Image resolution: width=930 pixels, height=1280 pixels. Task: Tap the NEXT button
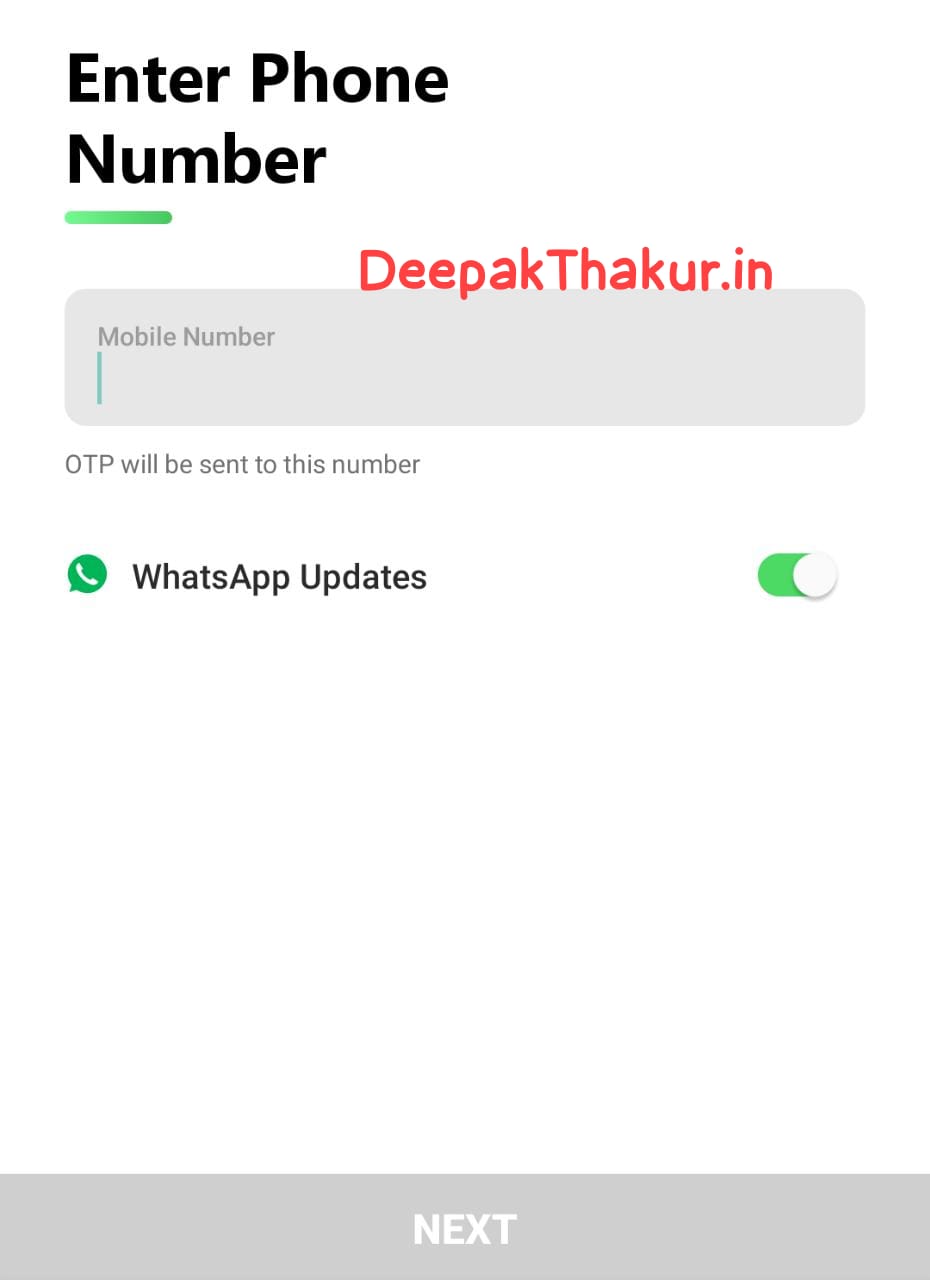pyautogui.click(x=465, y=1228)
